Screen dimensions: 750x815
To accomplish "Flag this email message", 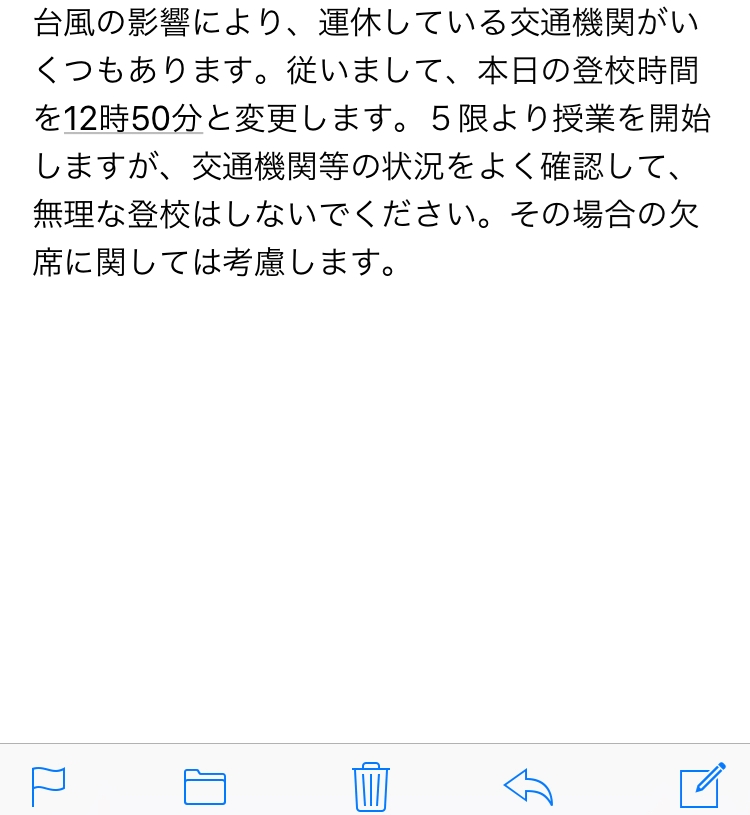I will coord(48,787).
